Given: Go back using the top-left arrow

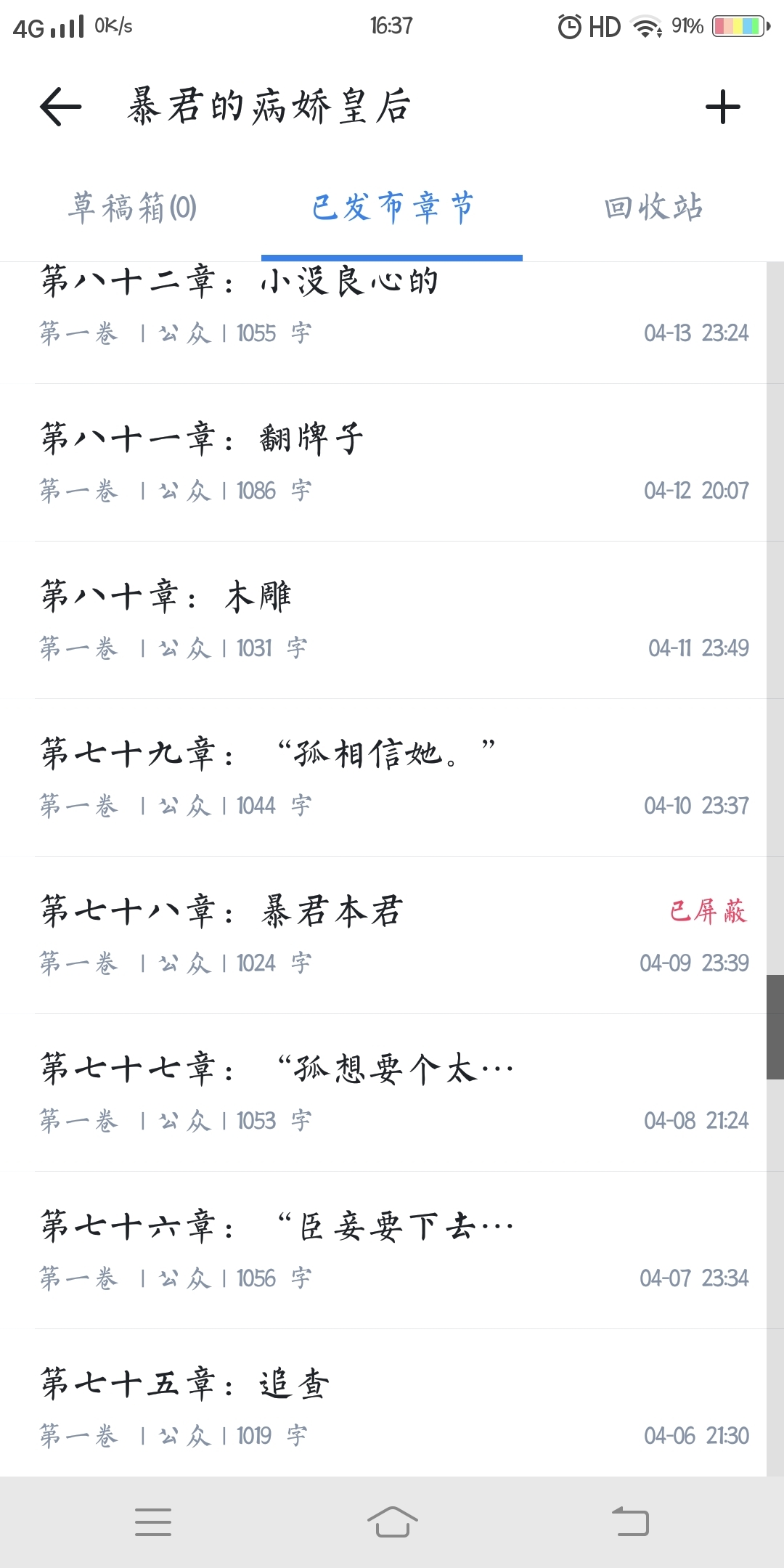Looking at the screenshot, I should pyautogui.click(x=61, y=107).
